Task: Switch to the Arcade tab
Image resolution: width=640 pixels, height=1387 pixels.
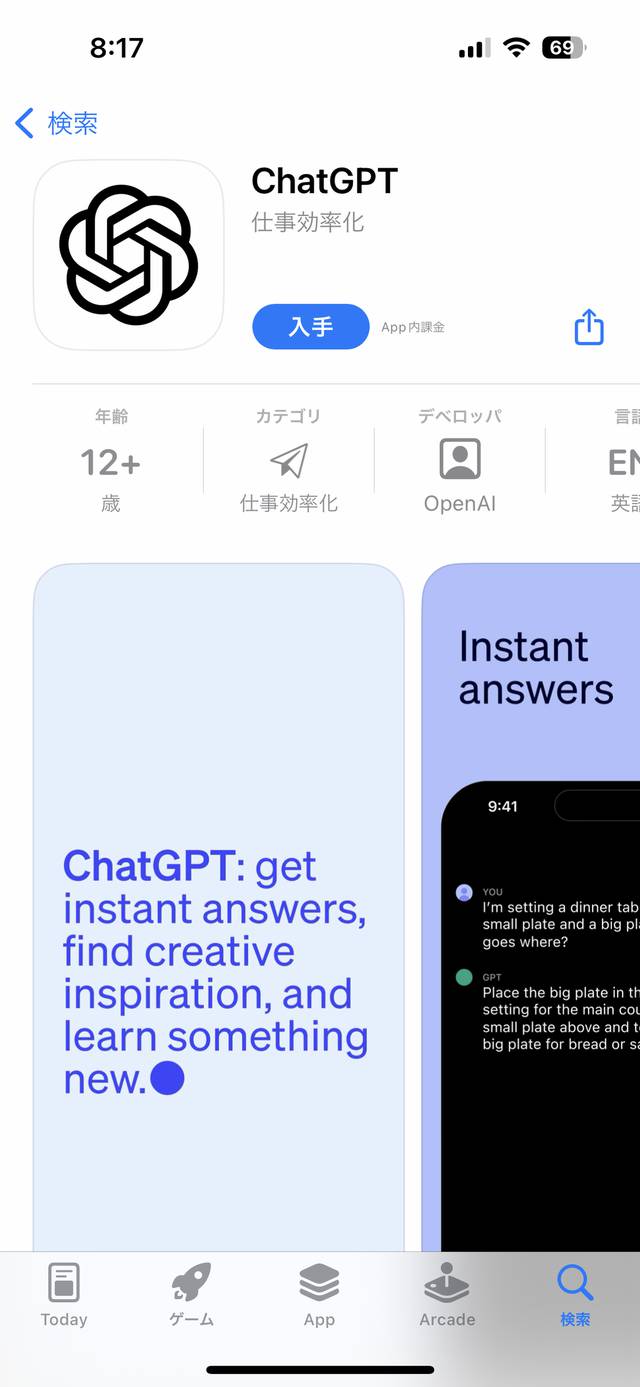Action: [447, 1294]
